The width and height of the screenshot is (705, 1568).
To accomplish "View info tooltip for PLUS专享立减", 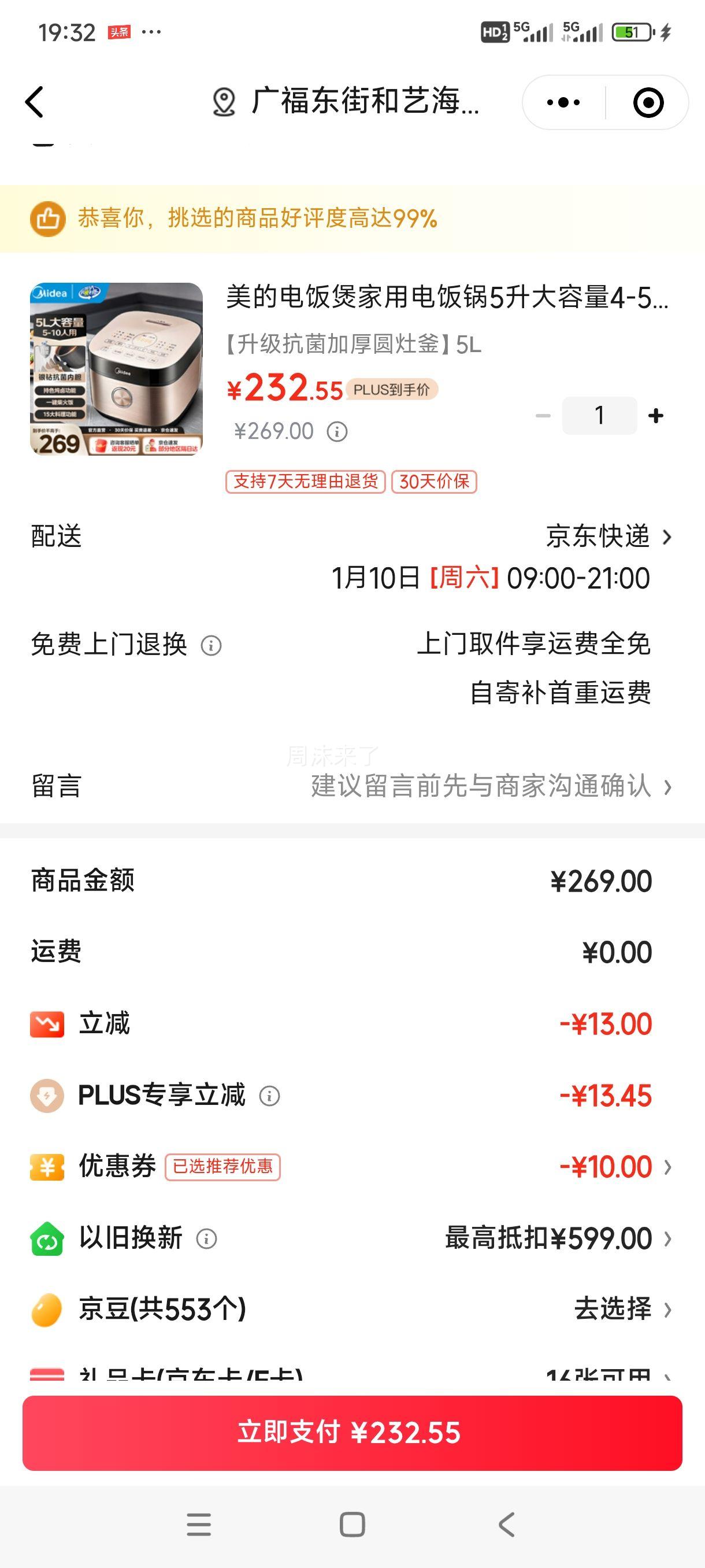I will (268, 1096).
